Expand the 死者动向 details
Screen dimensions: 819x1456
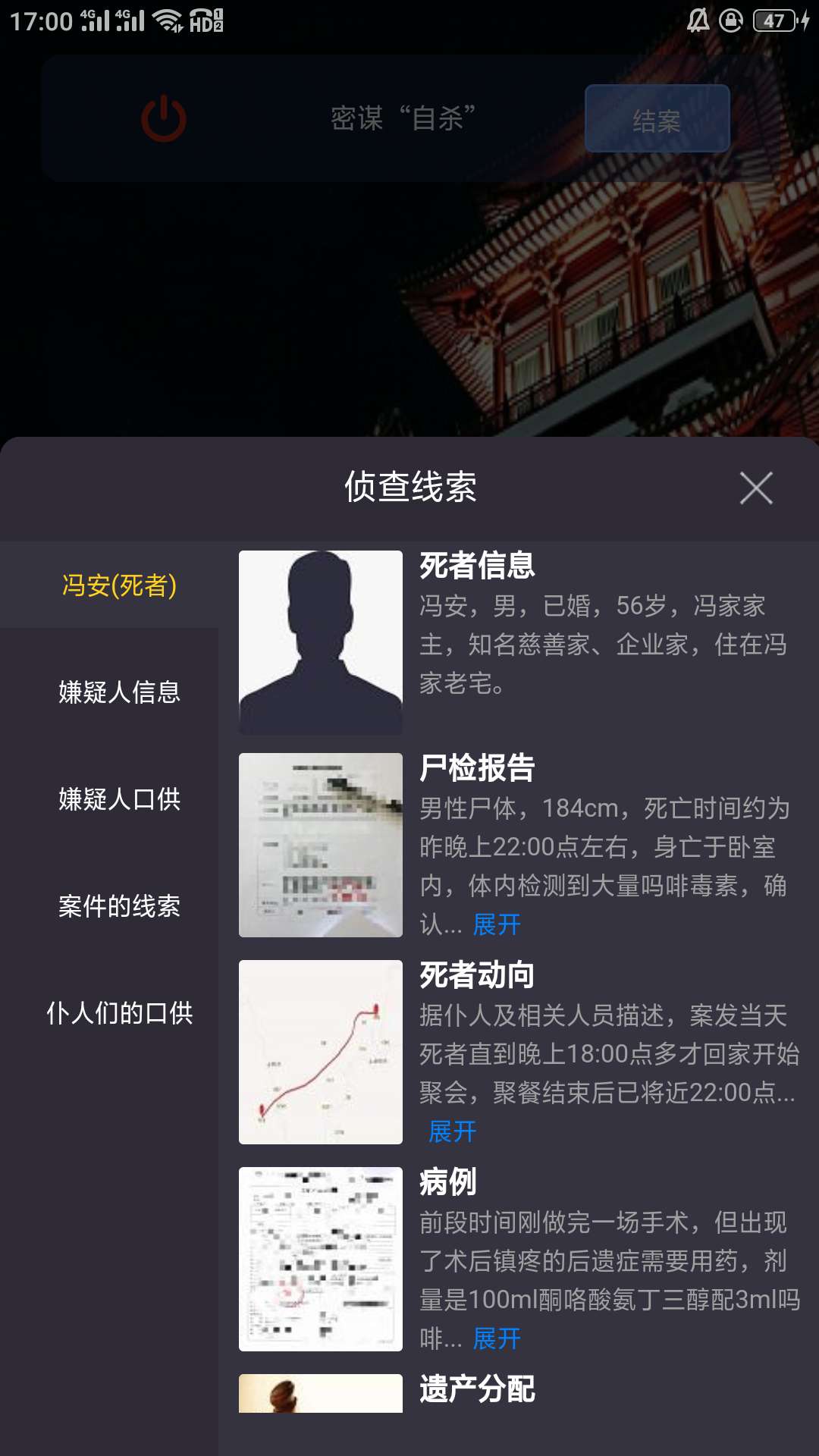pos(453,1131)
